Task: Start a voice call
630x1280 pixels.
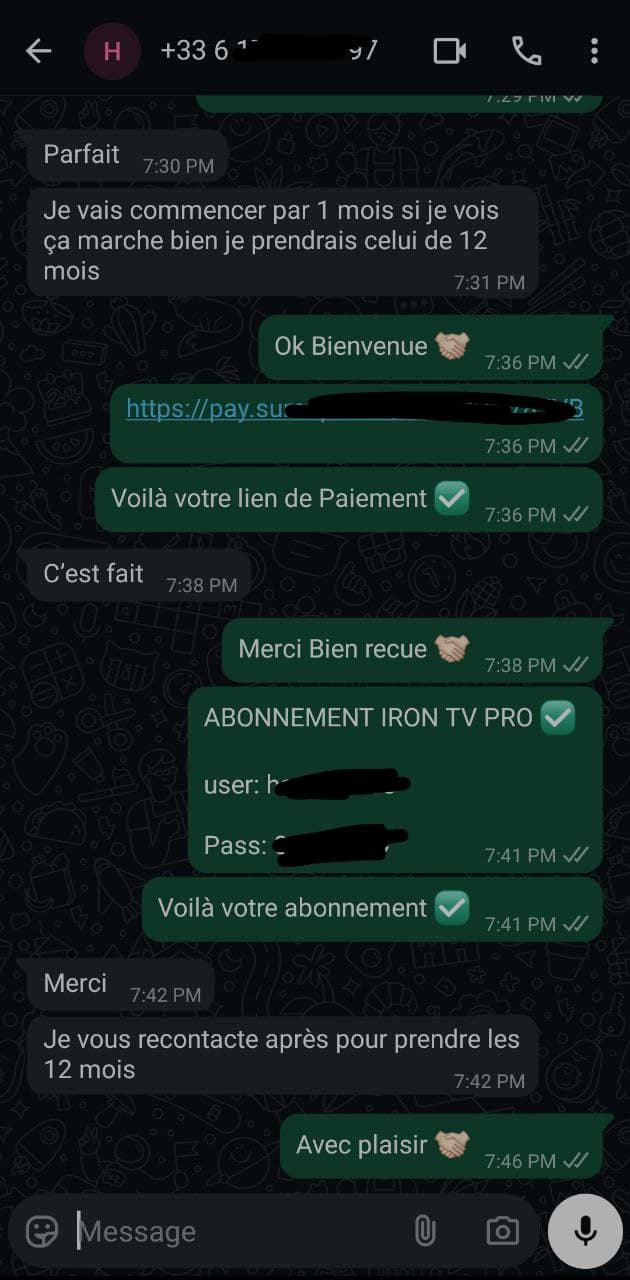Action: 526,51
